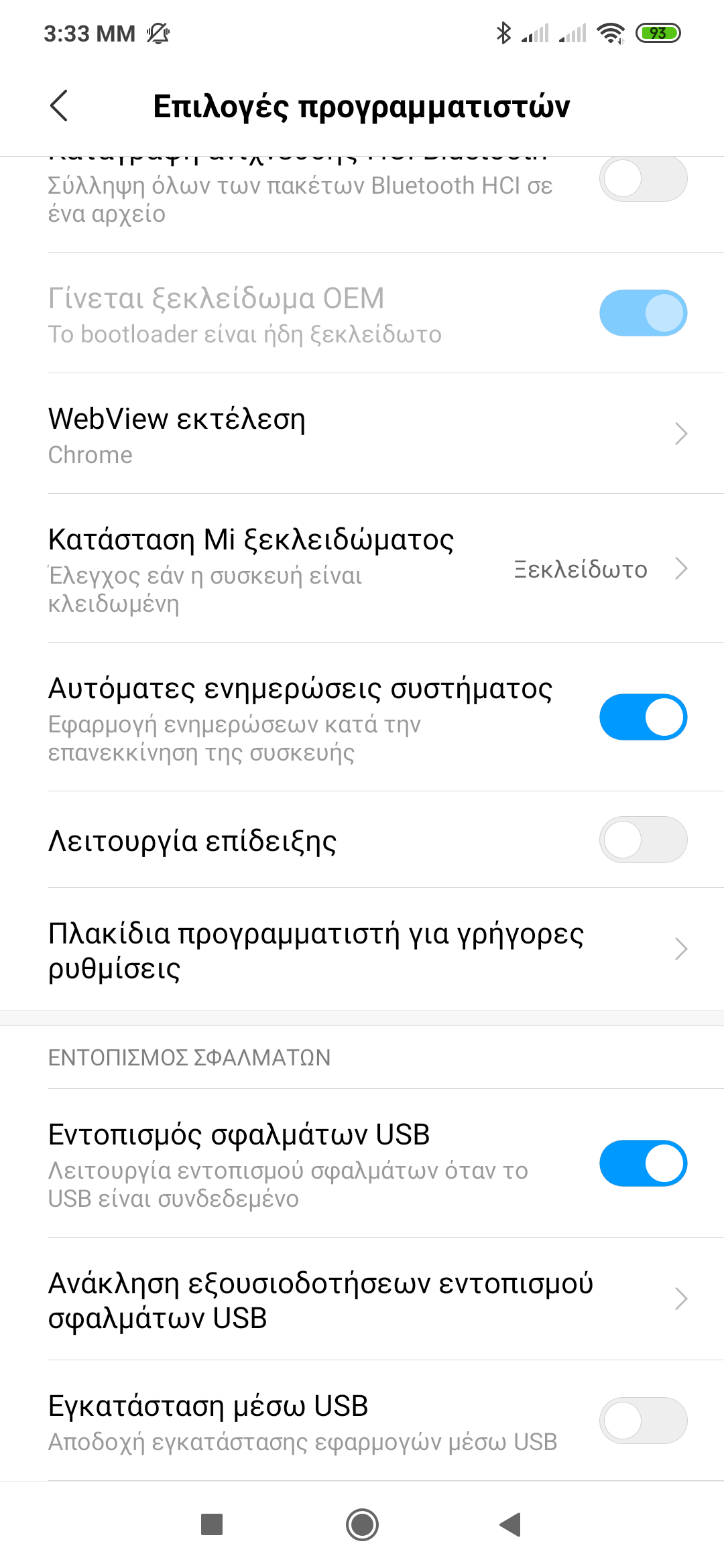Open Ανάκληση εξουσιοδοτήσεων εντοπισμού σφαλμάτων USB
Screen dimensions: 724x1568
[362, 1299]
